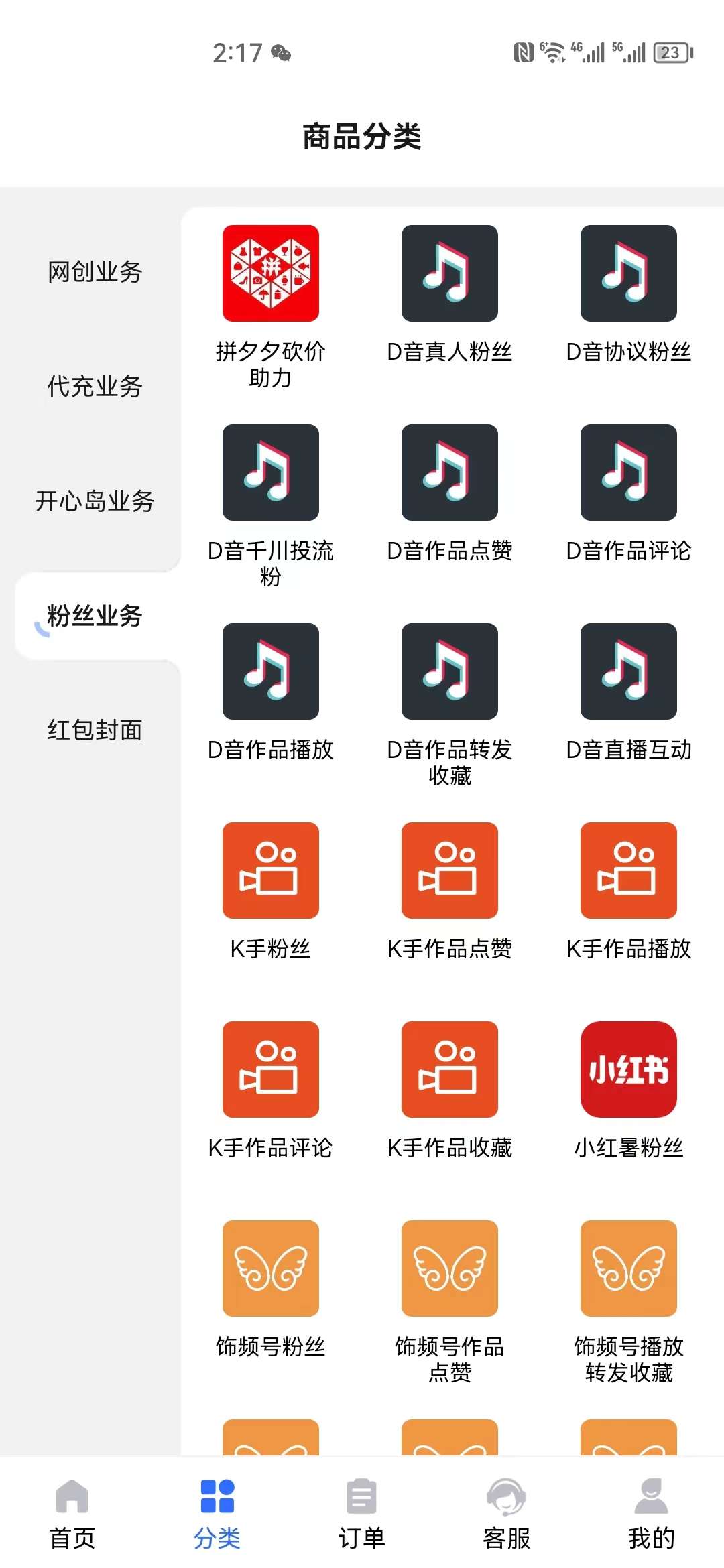Select the 网创业务 category
Screen dimensions: 724x1568
(95, 272)
